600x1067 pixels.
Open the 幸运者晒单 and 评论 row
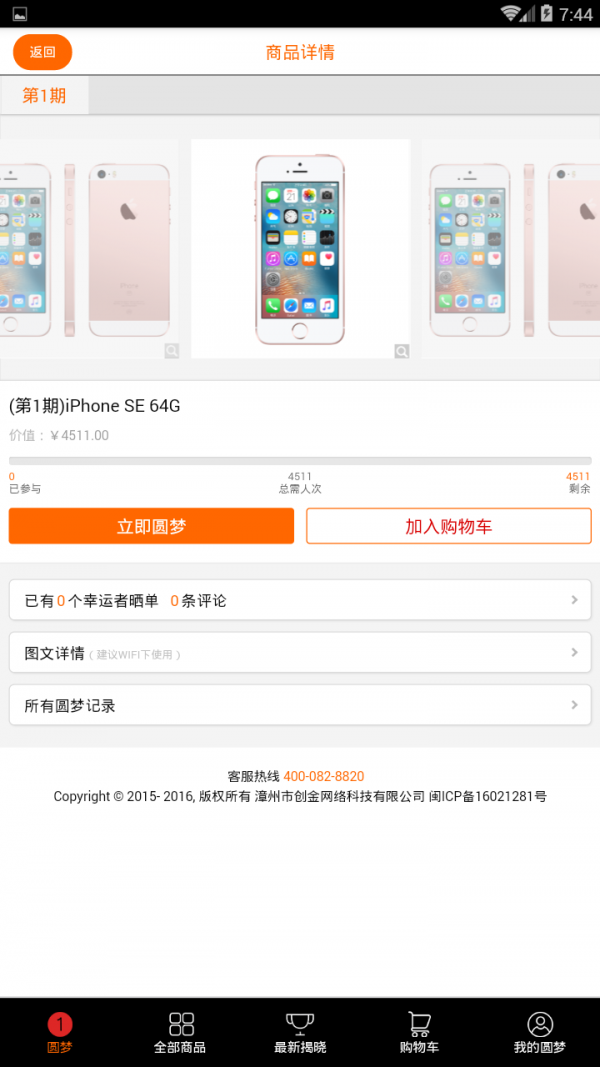pos(300,600)
